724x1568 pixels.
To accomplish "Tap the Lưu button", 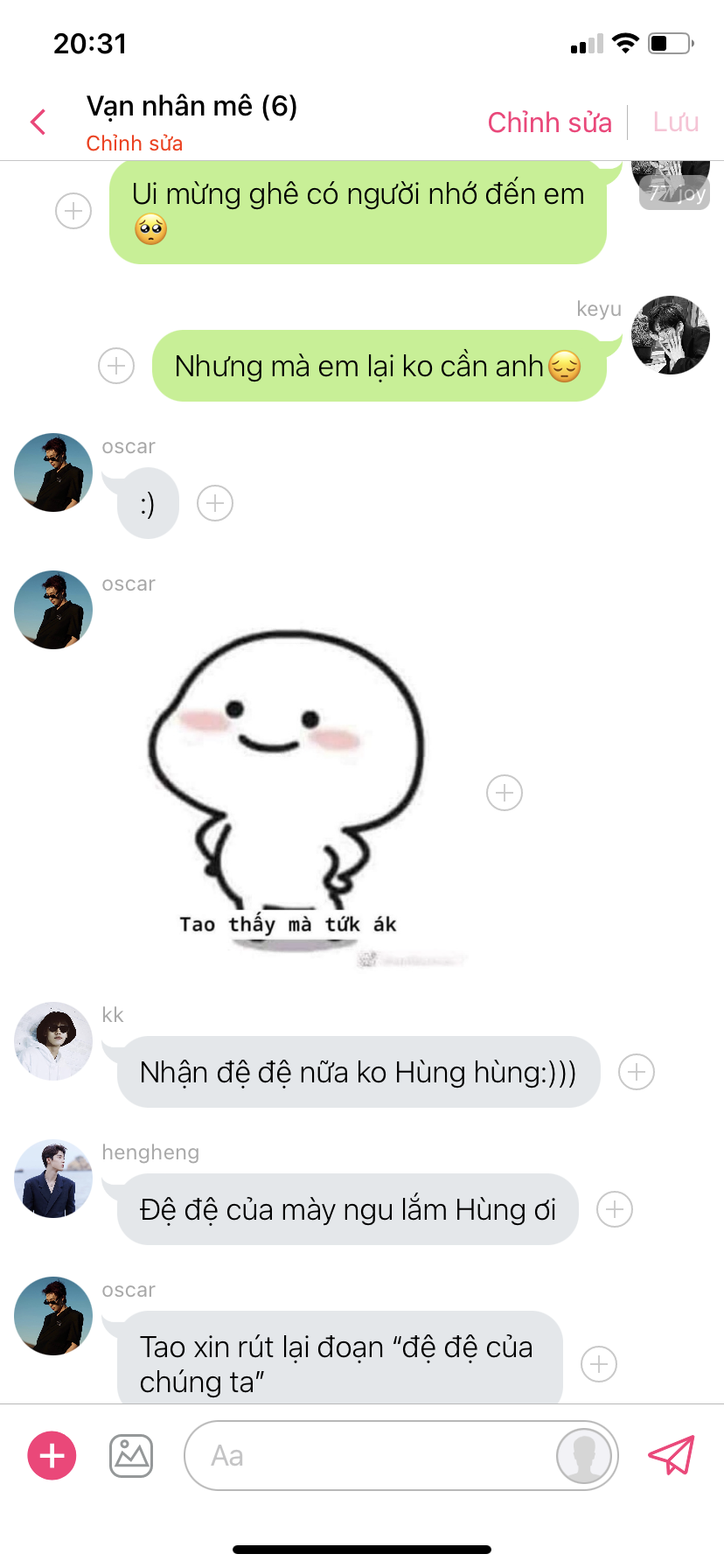I will tap(675, 122).
